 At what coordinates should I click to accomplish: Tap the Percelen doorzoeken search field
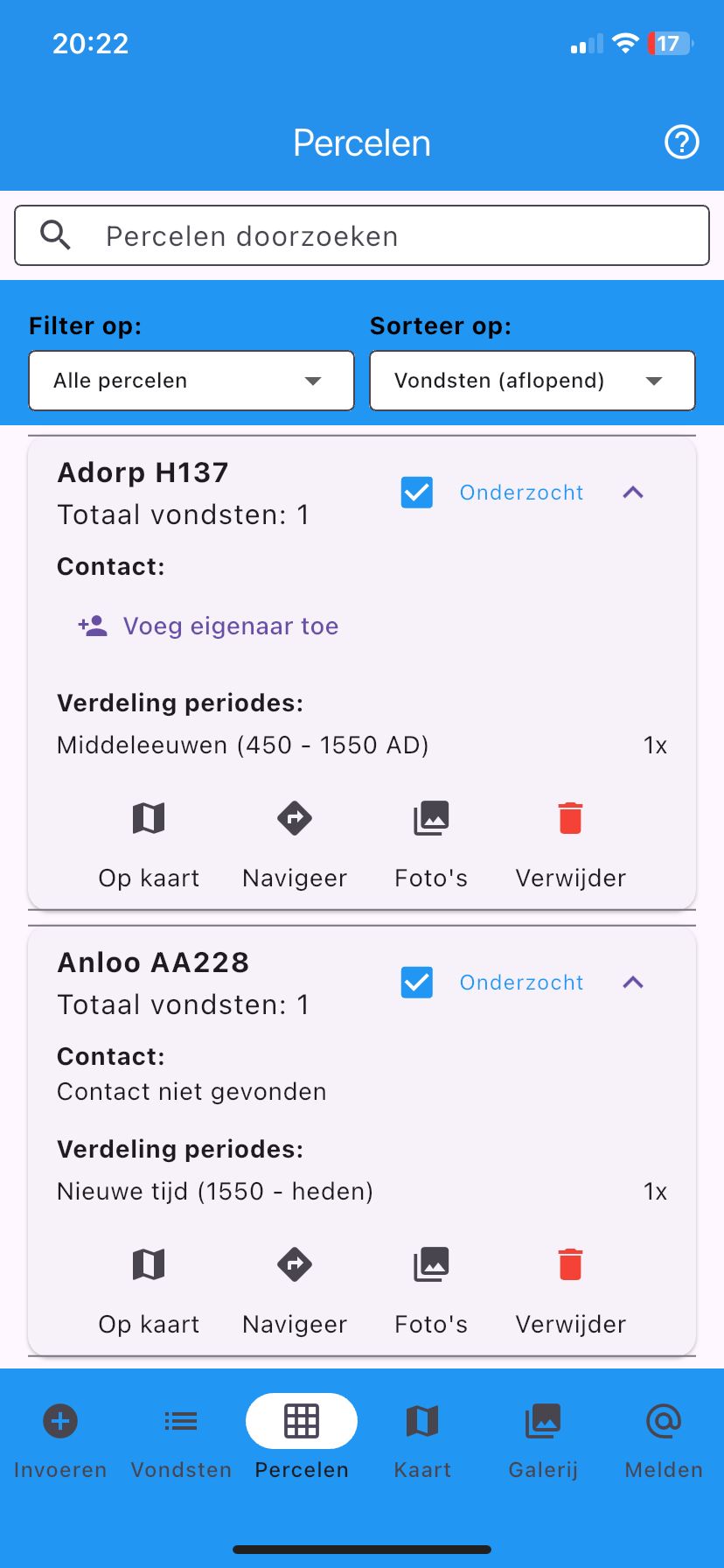click(362, 235)
